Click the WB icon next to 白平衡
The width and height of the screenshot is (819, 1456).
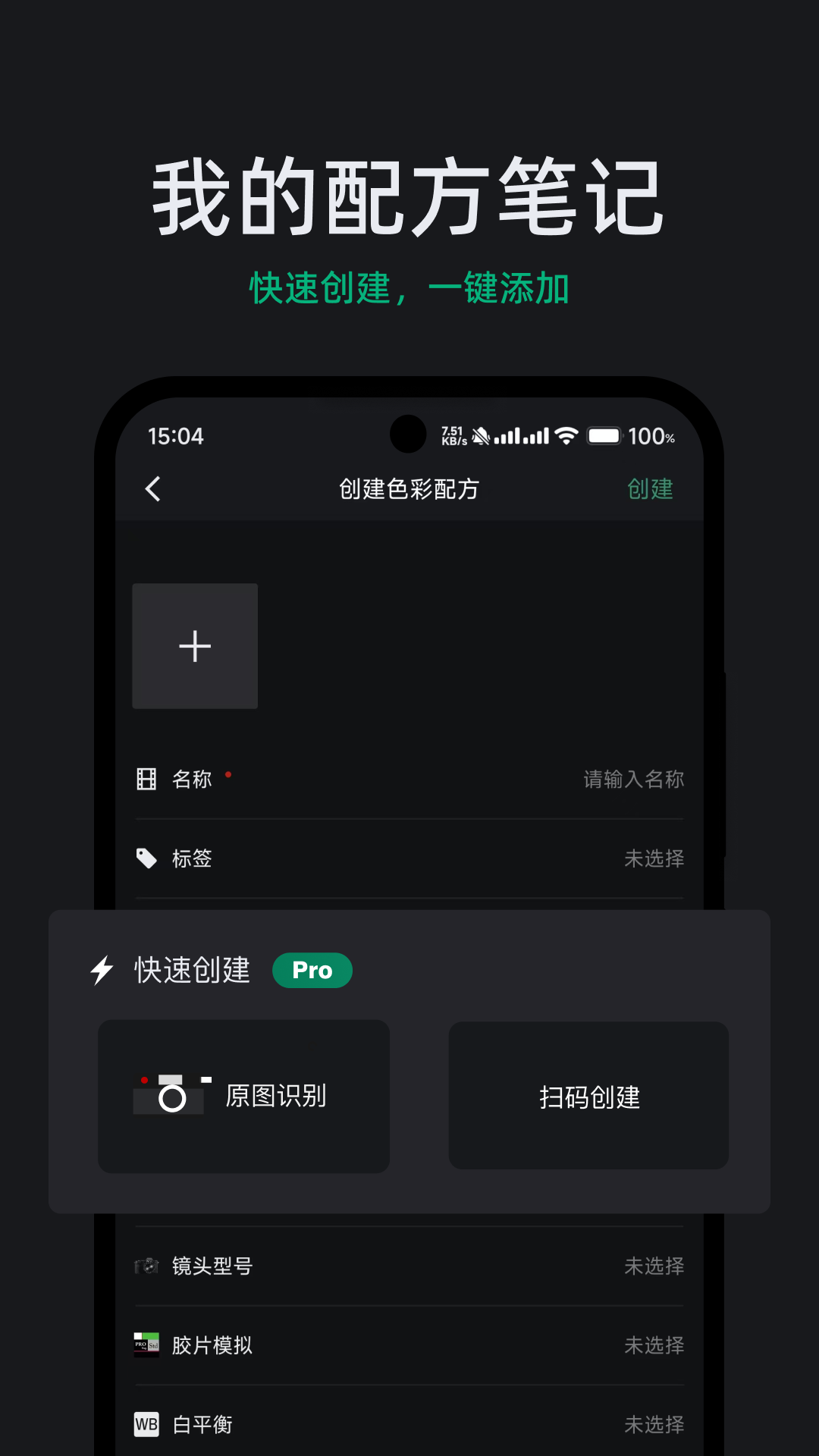[x=145, y=1424]
